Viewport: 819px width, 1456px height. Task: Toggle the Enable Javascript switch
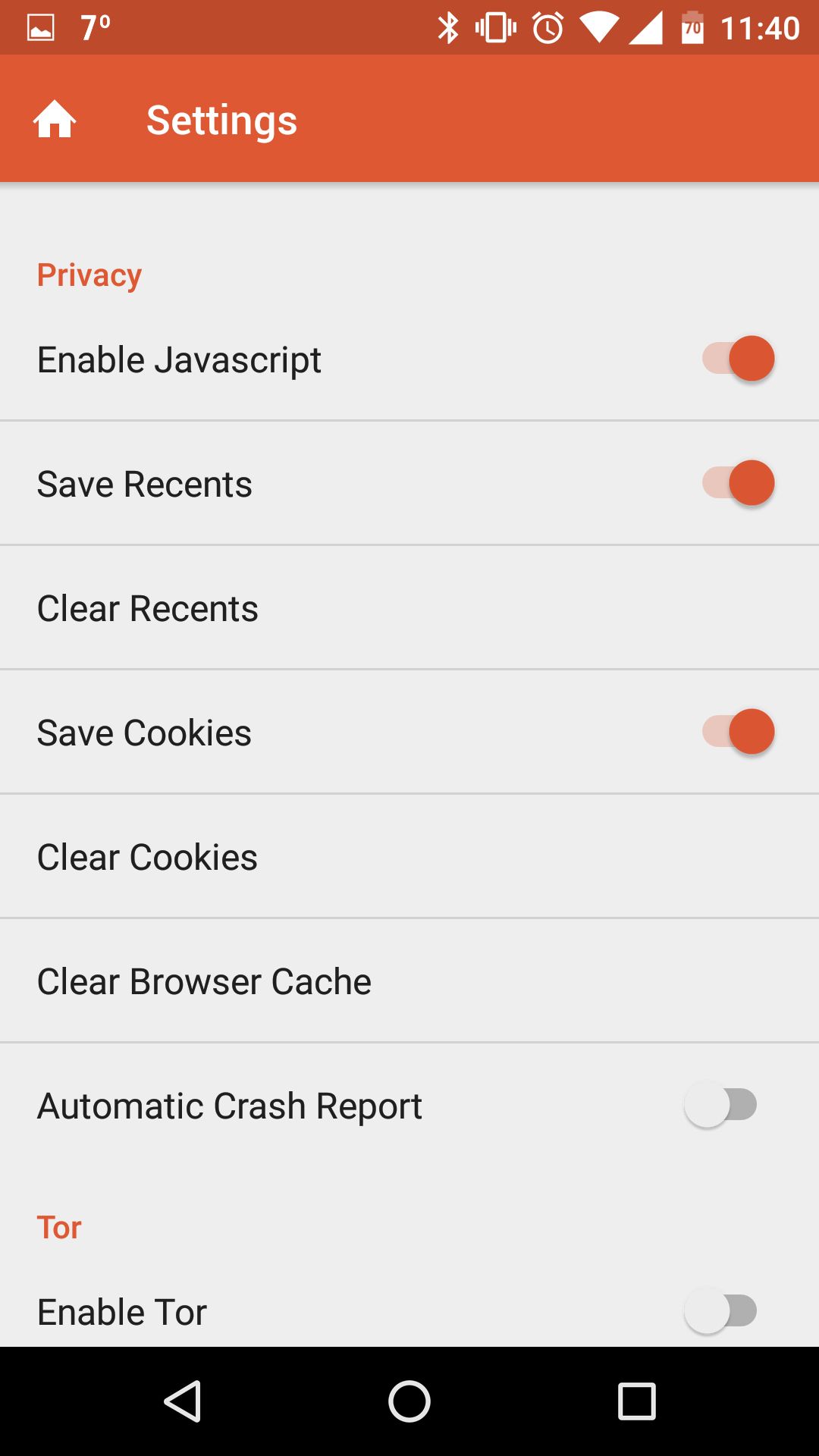(x=738, y=359)
